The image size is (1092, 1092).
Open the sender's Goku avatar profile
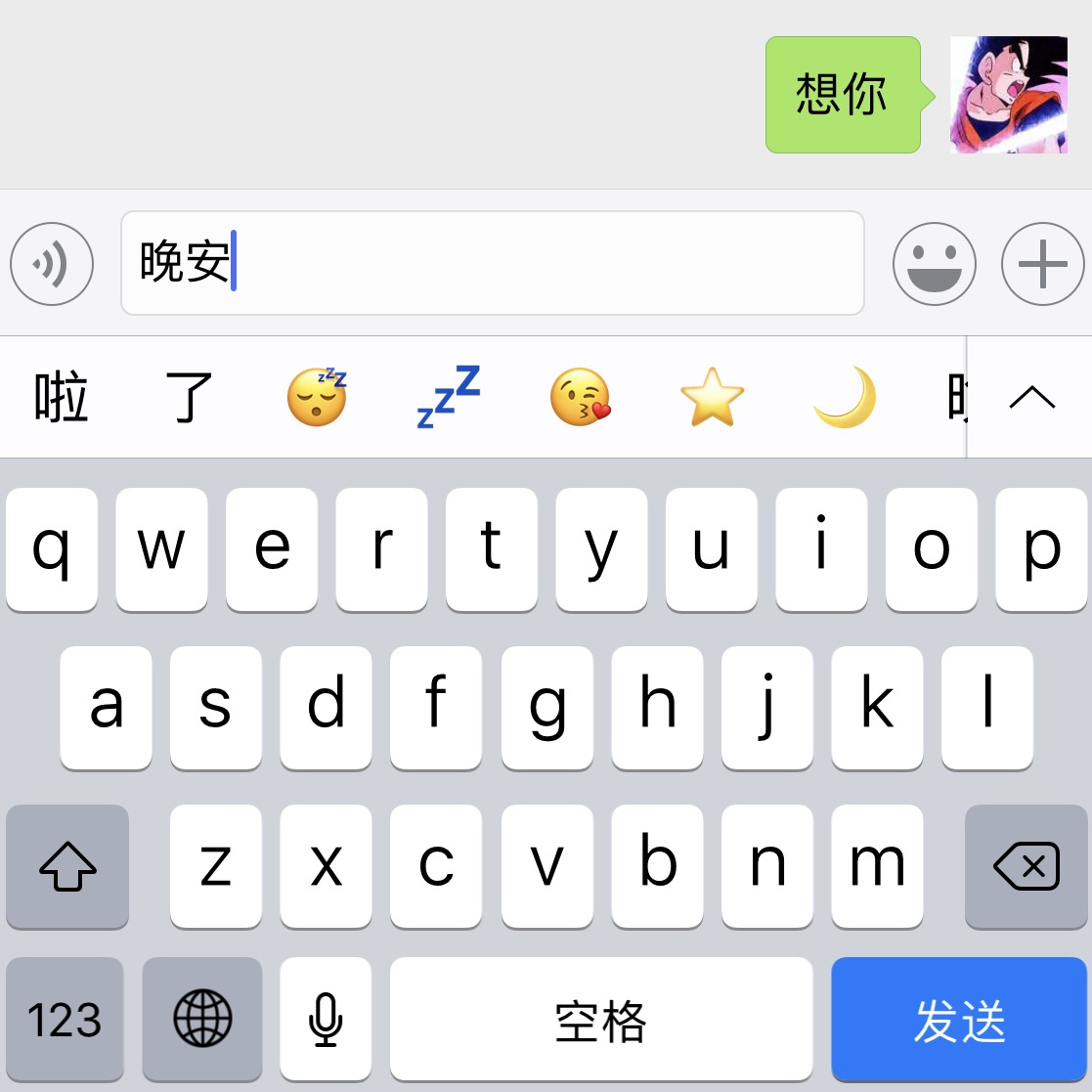1008,95
